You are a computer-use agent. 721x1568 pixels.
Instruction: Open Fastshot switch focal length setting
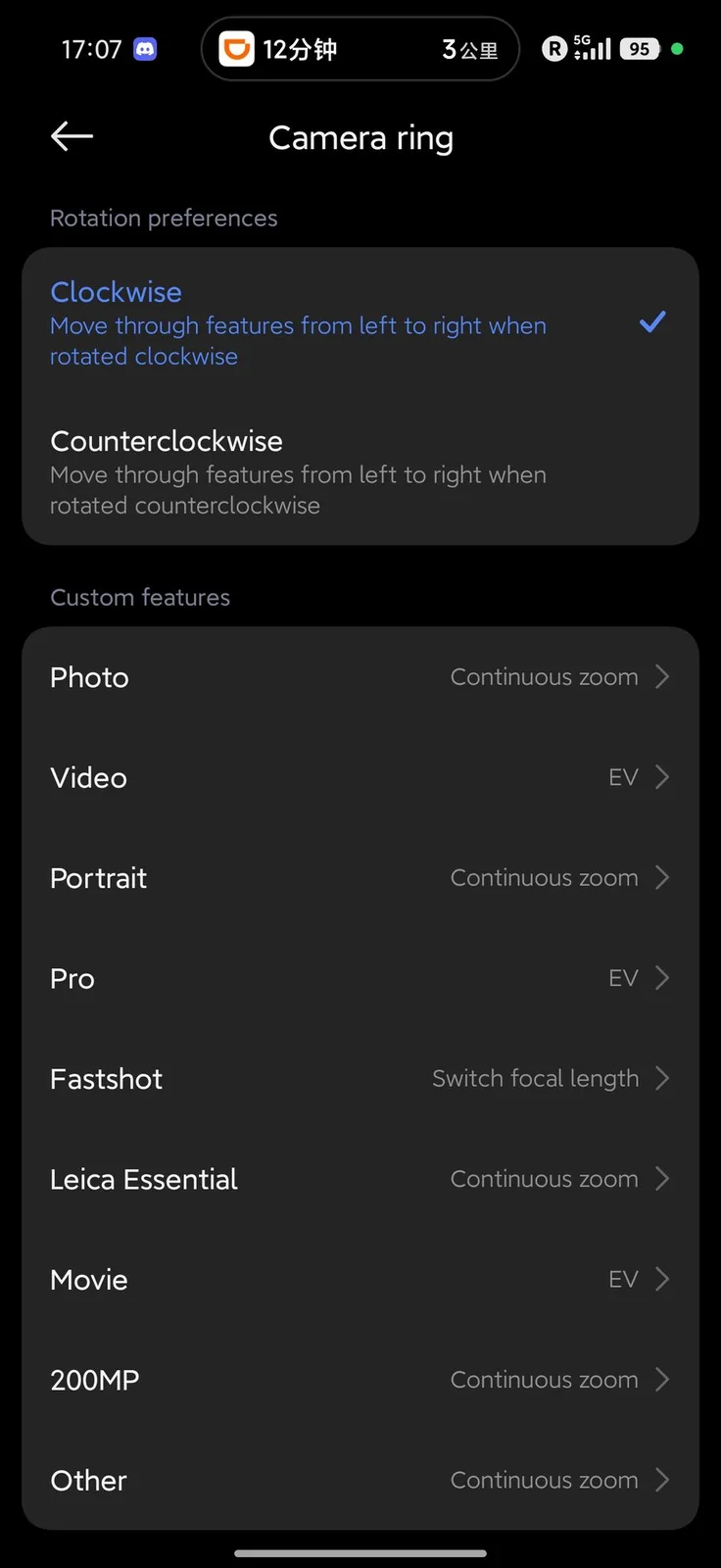[x=360, y=1079]
